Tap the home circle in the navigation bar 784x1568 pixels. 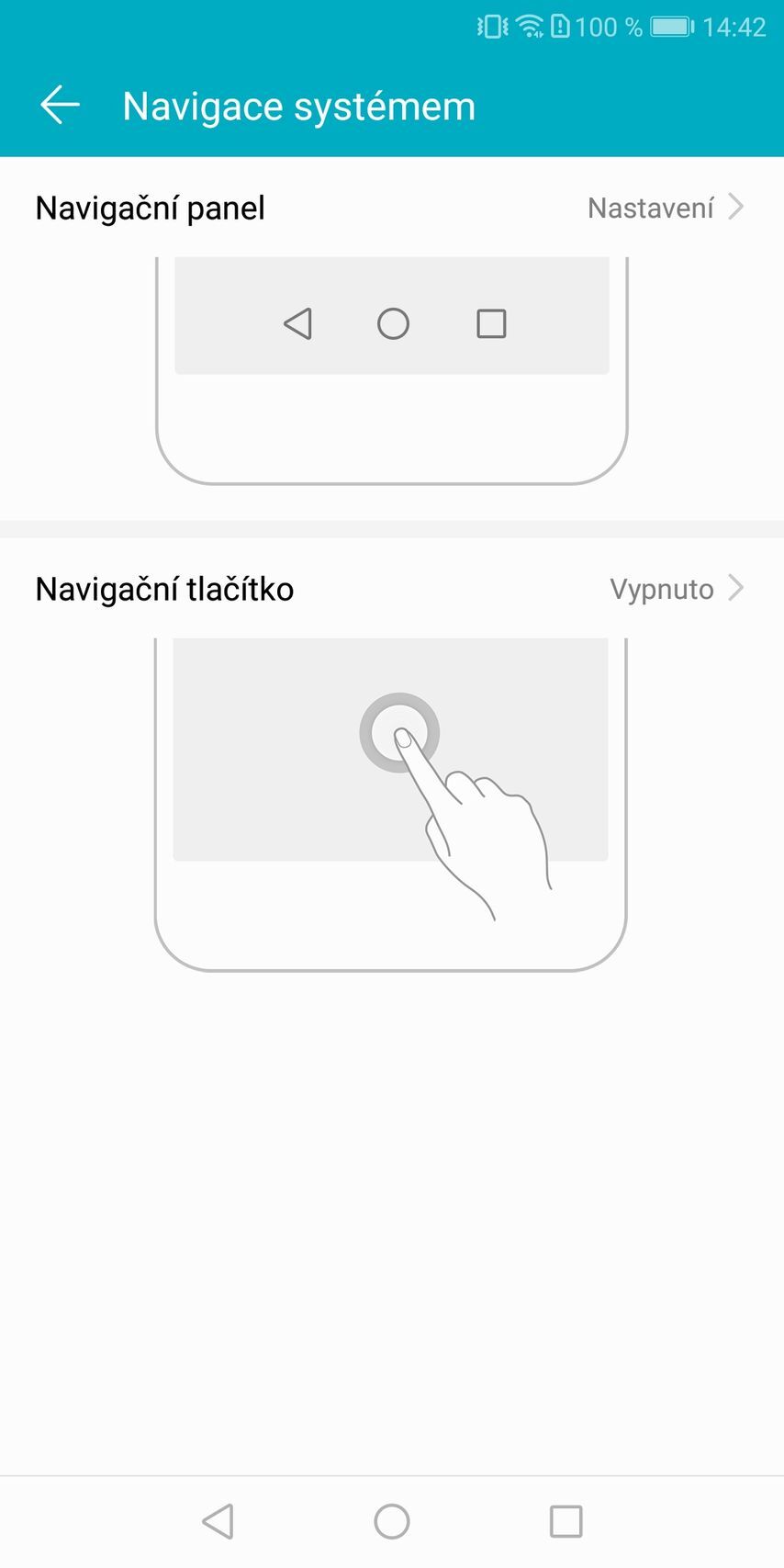tap(391, 1520)
